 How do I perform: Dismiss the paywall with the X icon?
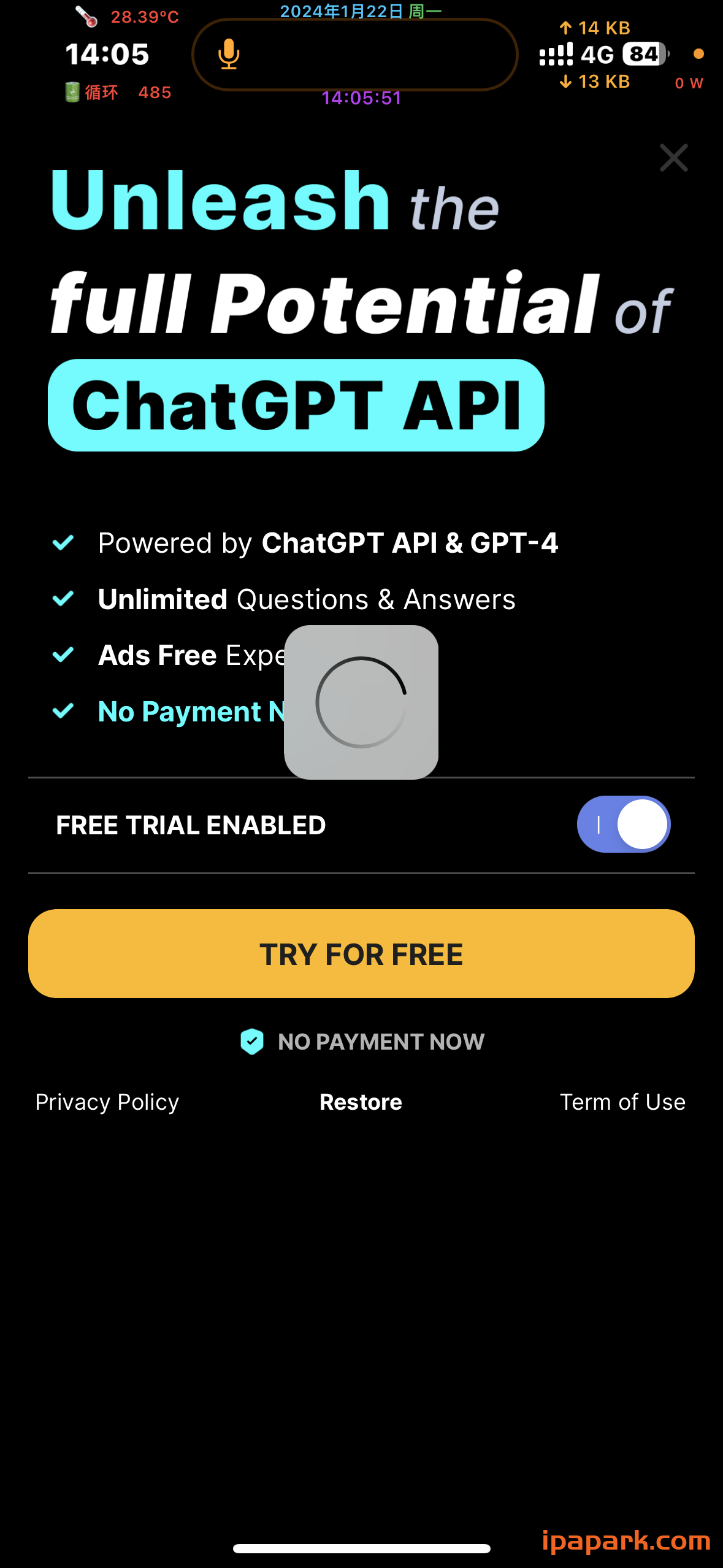point(673,158)
